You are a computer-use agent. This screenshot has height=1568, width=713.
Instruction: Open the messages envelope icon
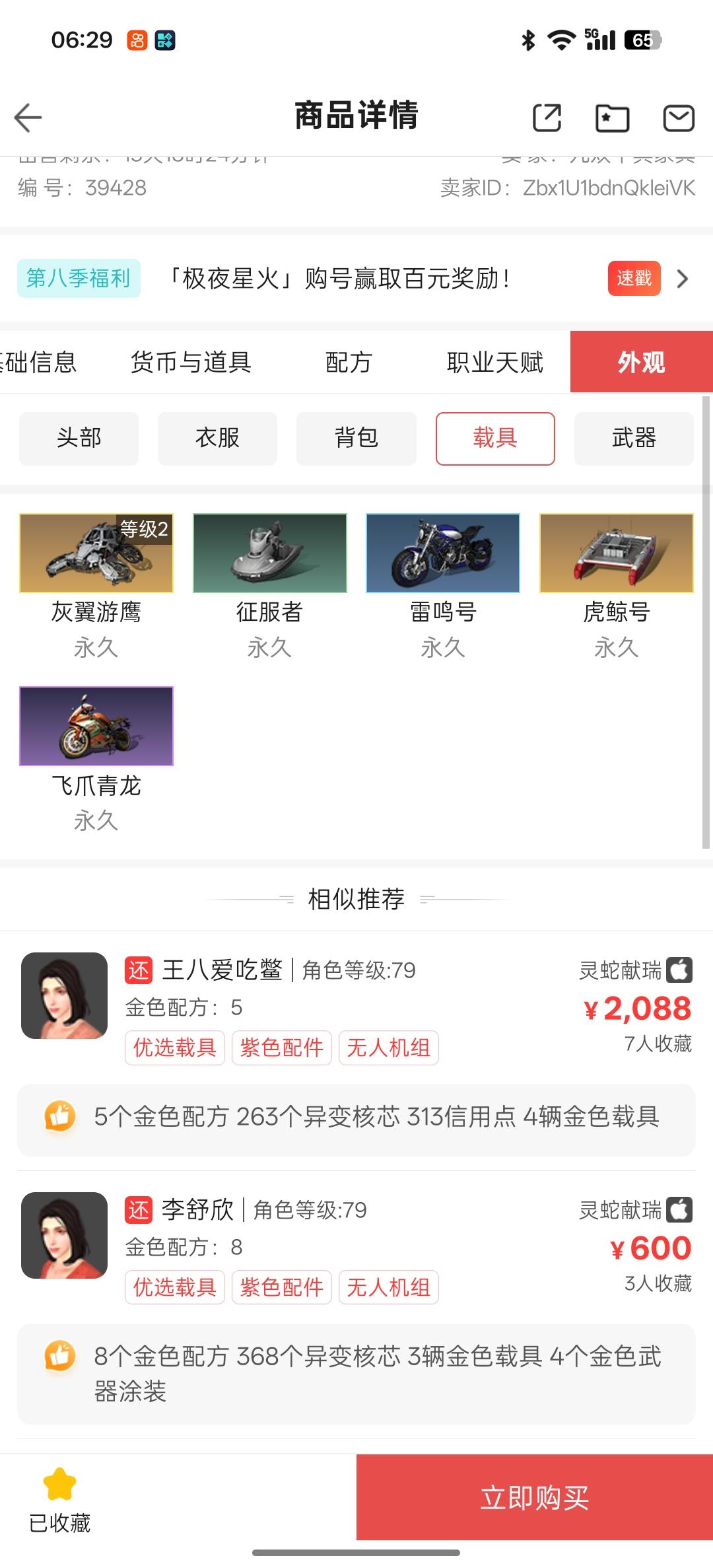(678, 118)
